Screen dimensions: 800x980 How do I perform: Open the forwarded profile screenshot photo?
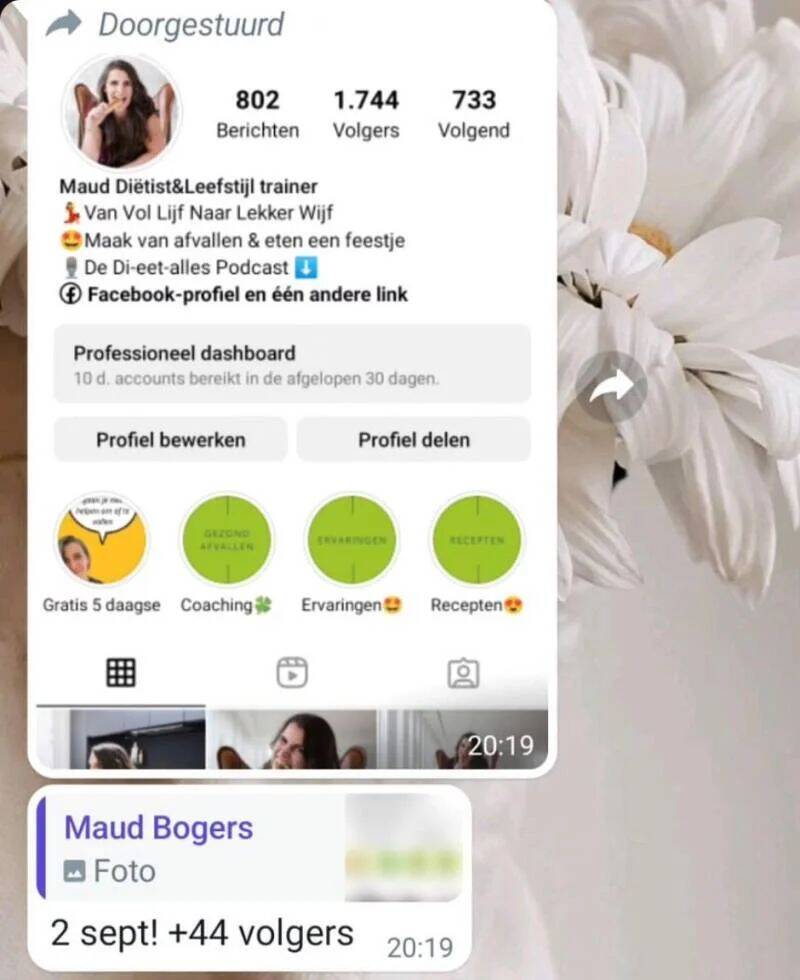[291, 400]
